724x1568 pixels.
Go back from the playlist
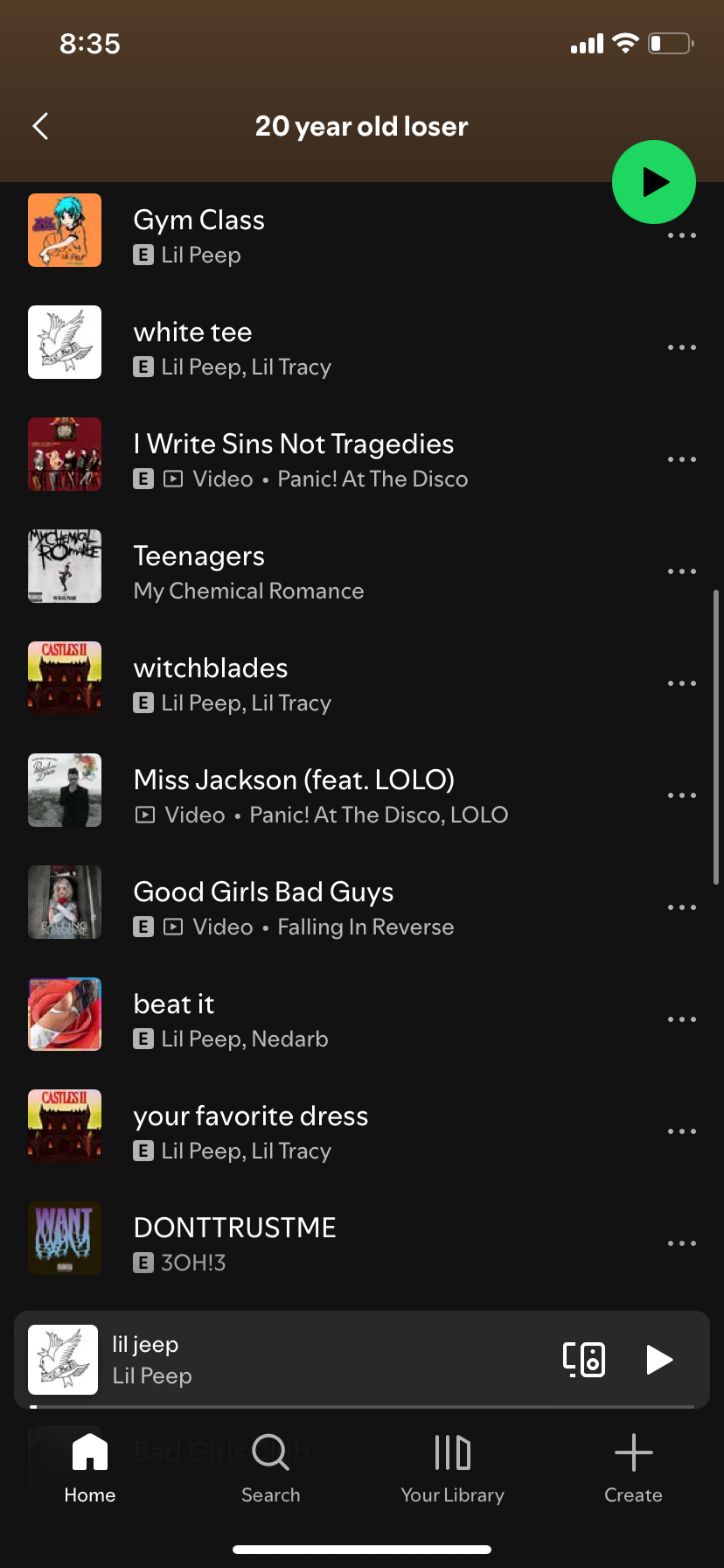click(x=40, y=127)
